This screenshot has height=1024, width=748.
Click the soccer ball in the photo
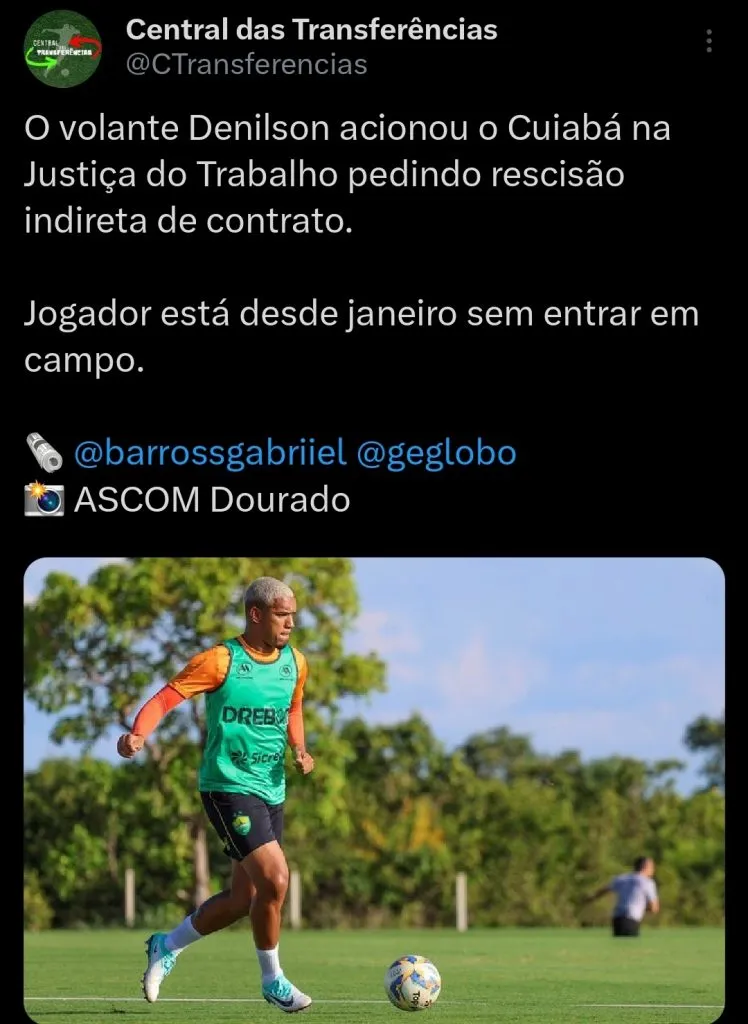coord(412,981)
